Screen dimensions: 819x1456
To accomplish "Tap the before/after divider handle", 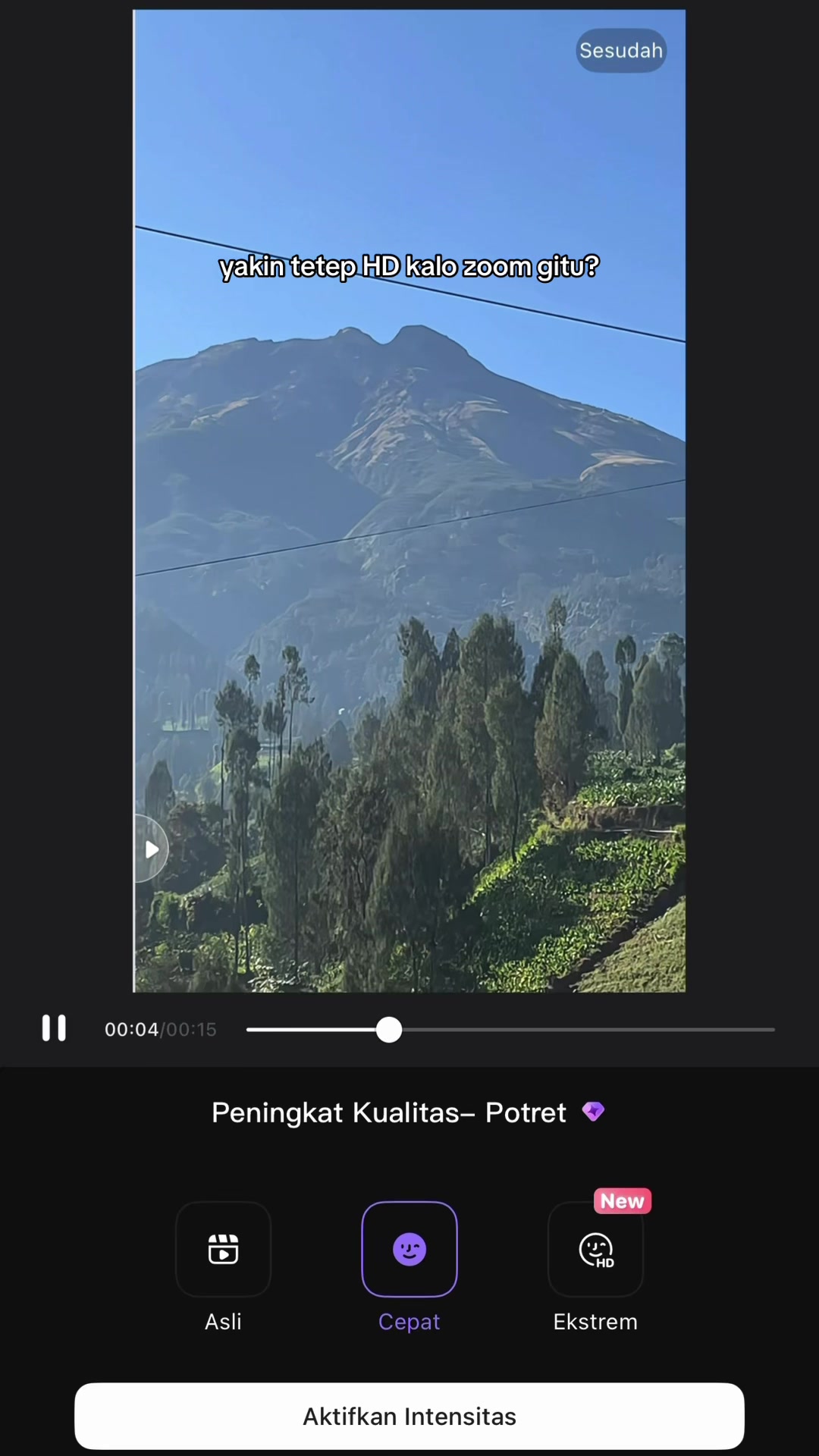I will [x=151, y=849].
